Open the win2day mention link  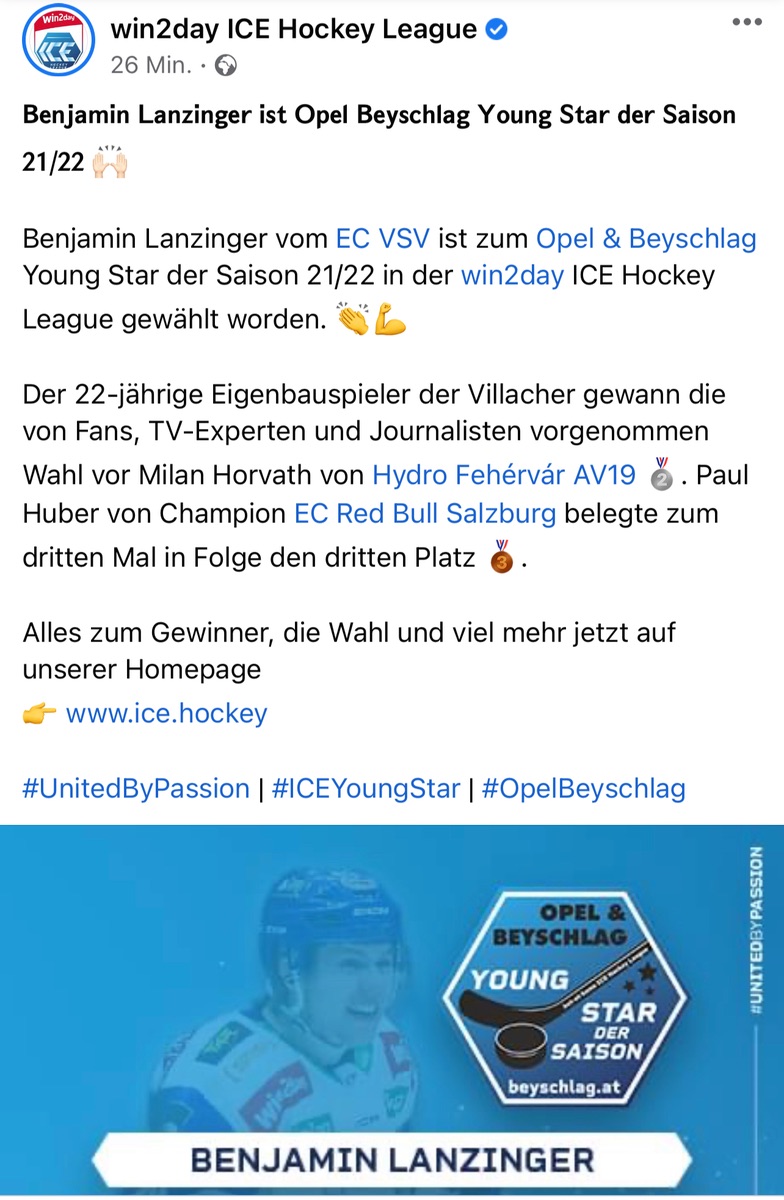[512, 276]
